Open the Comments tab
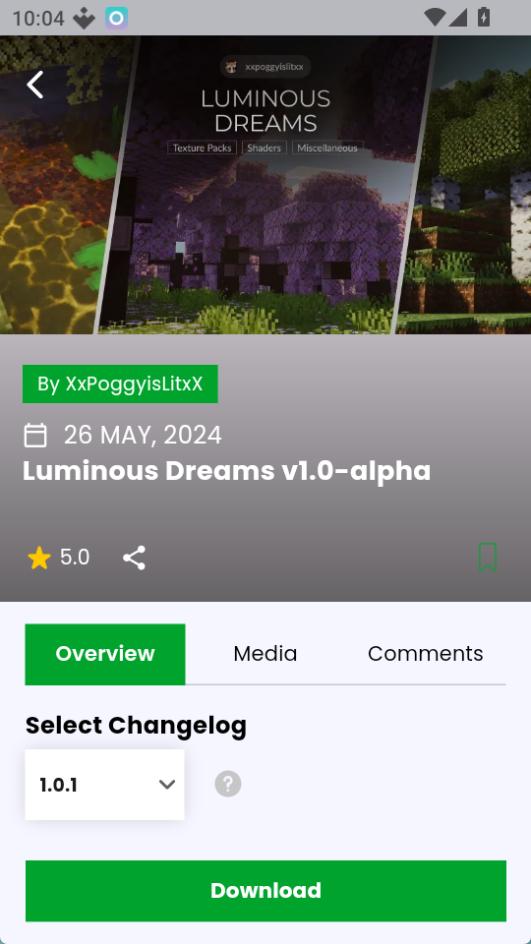The image size is (531, 944). pyautogui.click(x=426, y=654)
